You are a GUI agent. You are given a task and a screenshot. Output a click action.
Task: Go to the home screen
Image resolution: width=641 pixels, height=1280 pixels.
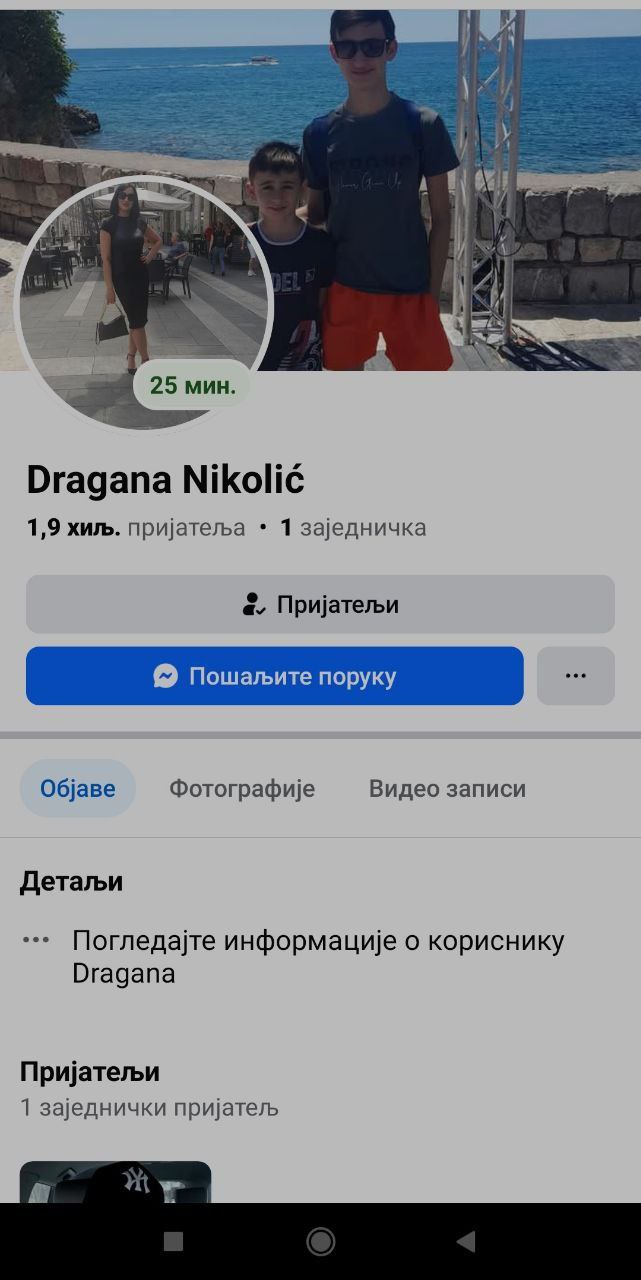tap(320, 1241)
